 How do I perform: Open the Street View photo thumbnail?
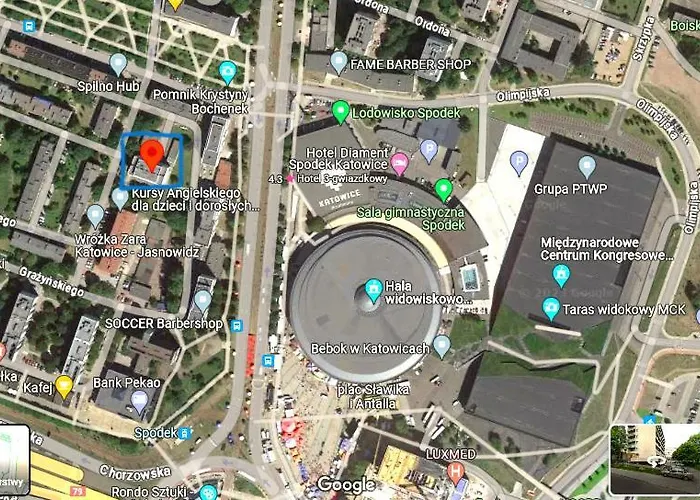click(x=654, y=458)
